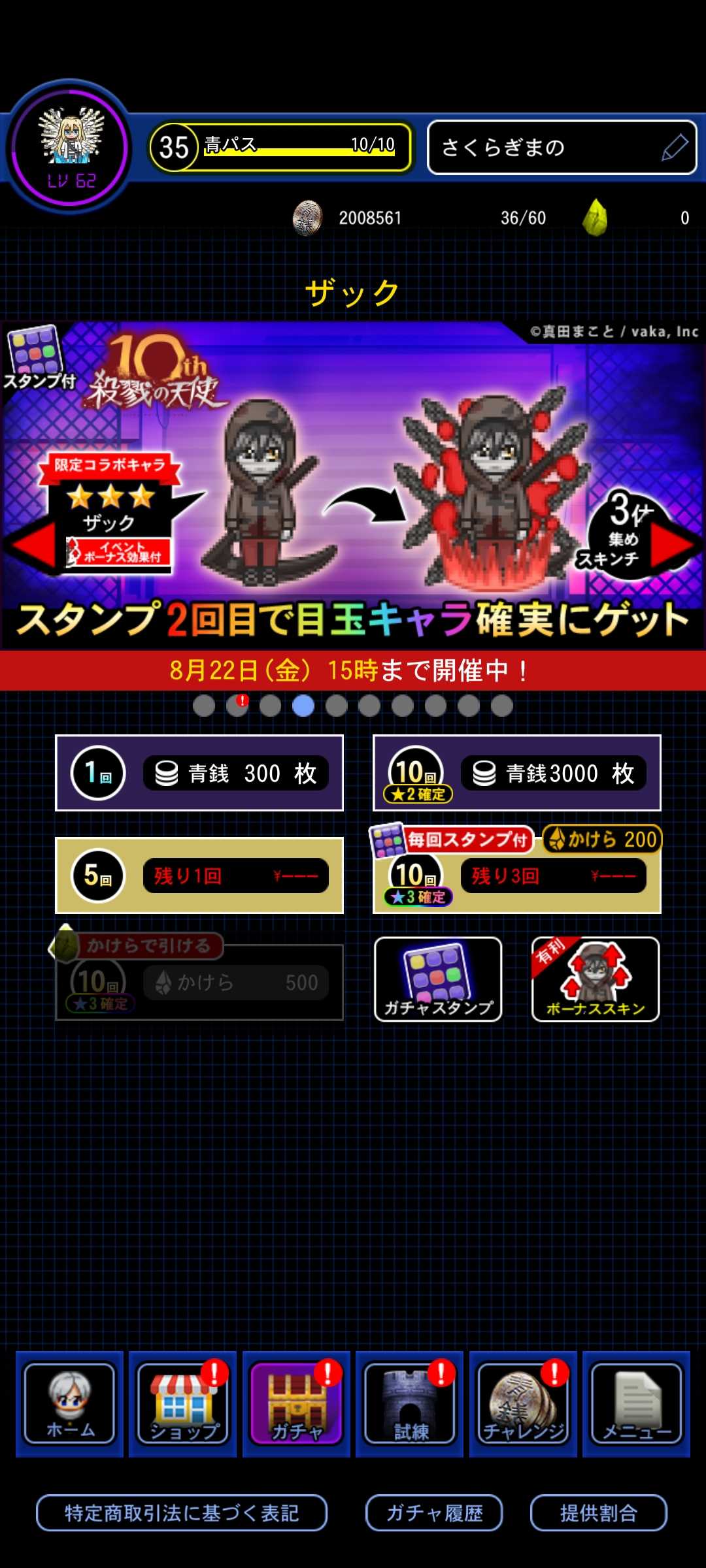
Task: Open the メニュー tab
Action: point(636,1403)
